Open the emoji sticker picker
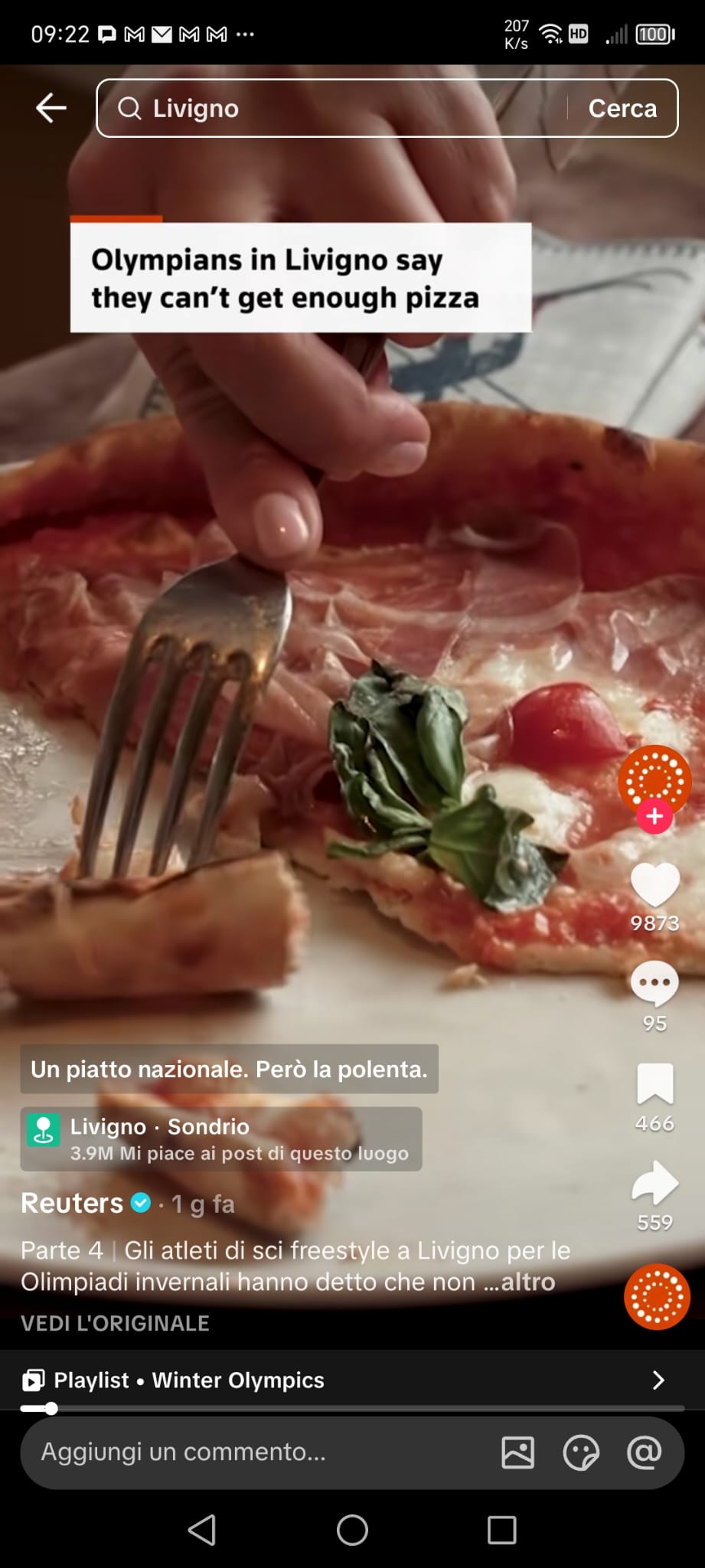705x1568 pixels. [x=581, y=1452]
